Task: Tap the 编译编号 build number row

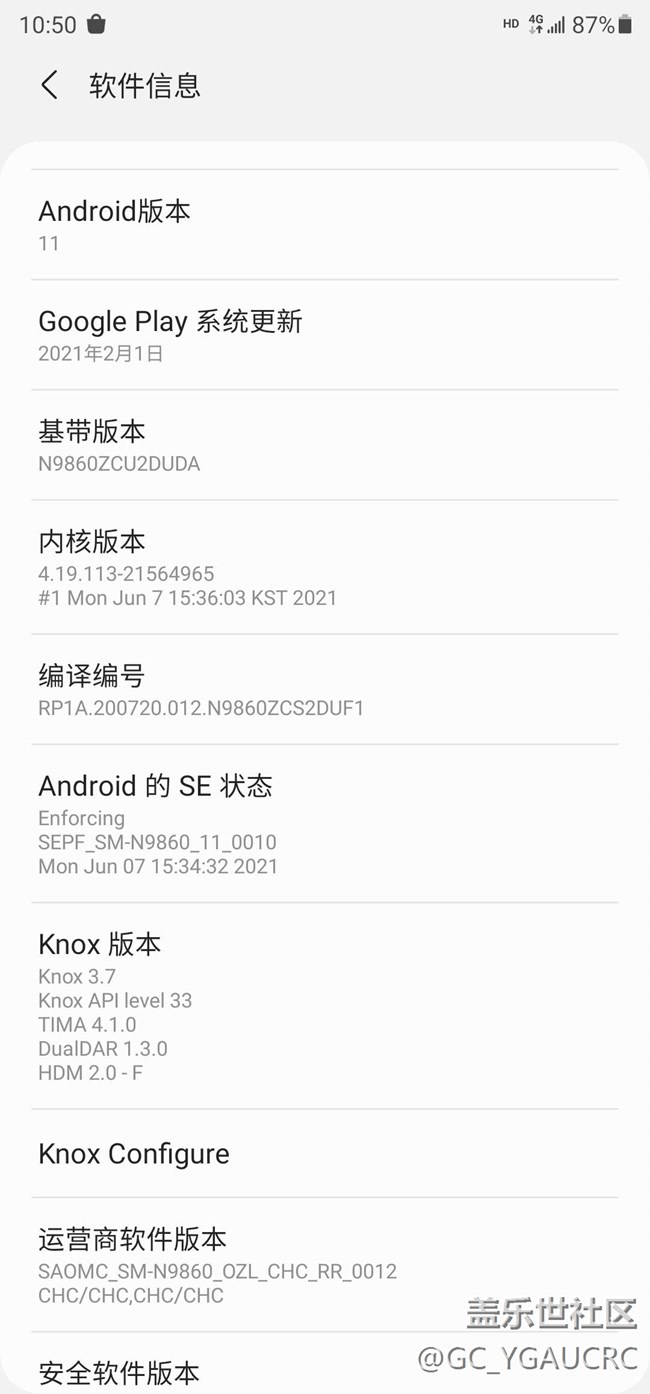Action: [324, 690]
